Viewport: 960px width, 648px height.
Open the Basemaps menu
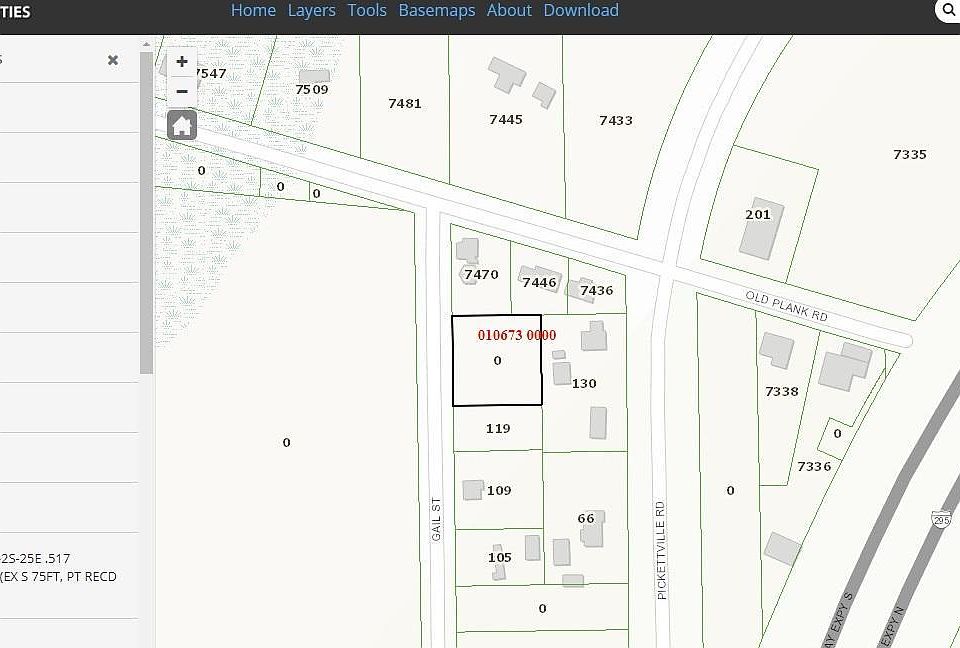click(x=436, y=11)
